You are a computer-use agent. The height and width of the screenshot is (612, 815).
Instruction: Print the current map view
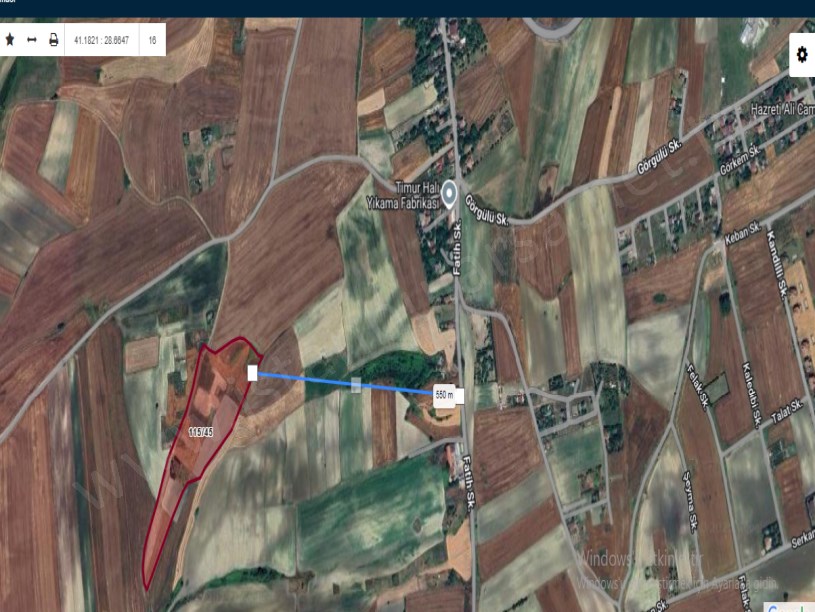[54, 40]
